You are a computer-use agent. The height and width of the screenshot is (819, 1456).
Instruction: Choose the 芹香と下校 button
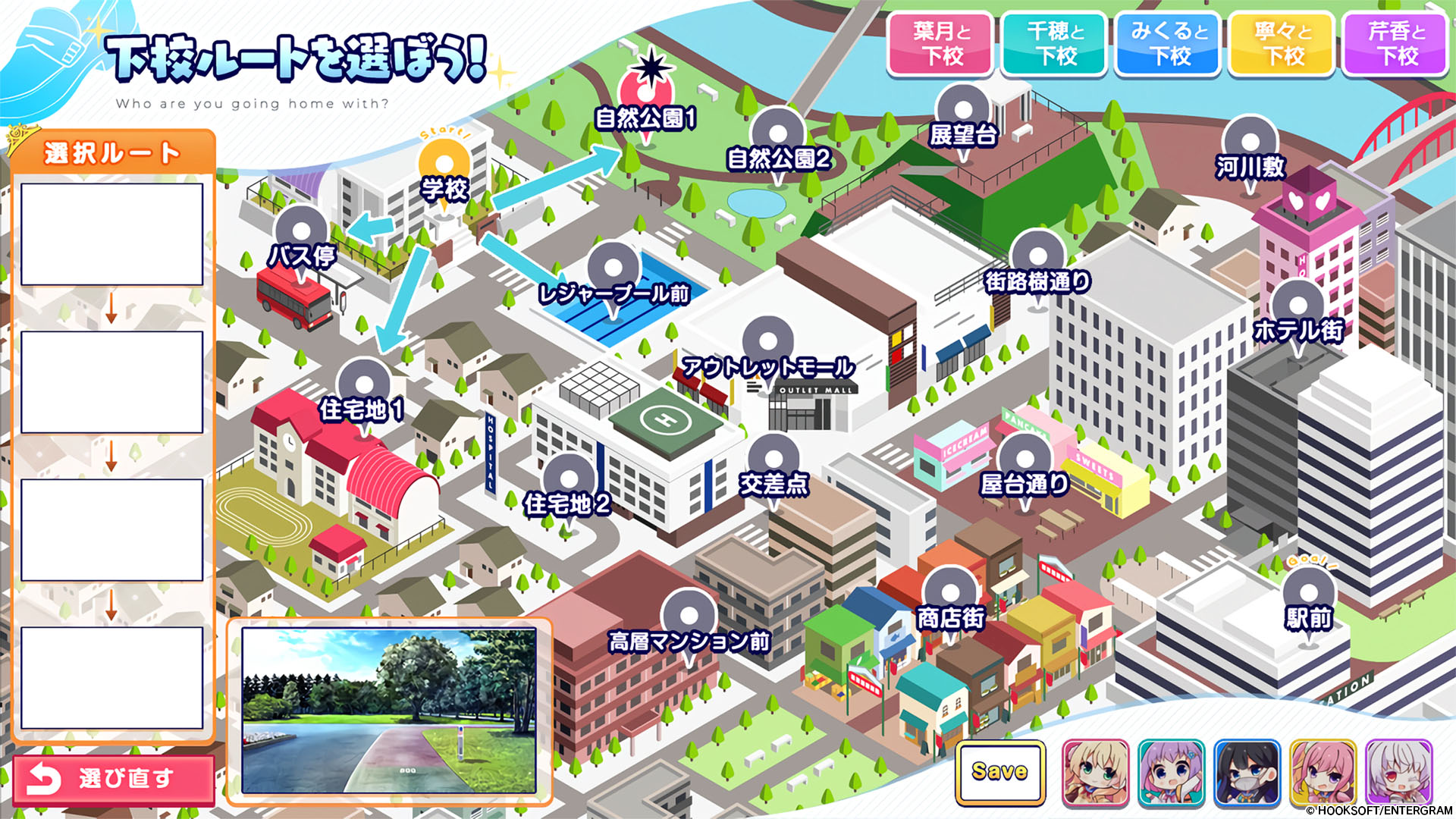pos(1396,44)
